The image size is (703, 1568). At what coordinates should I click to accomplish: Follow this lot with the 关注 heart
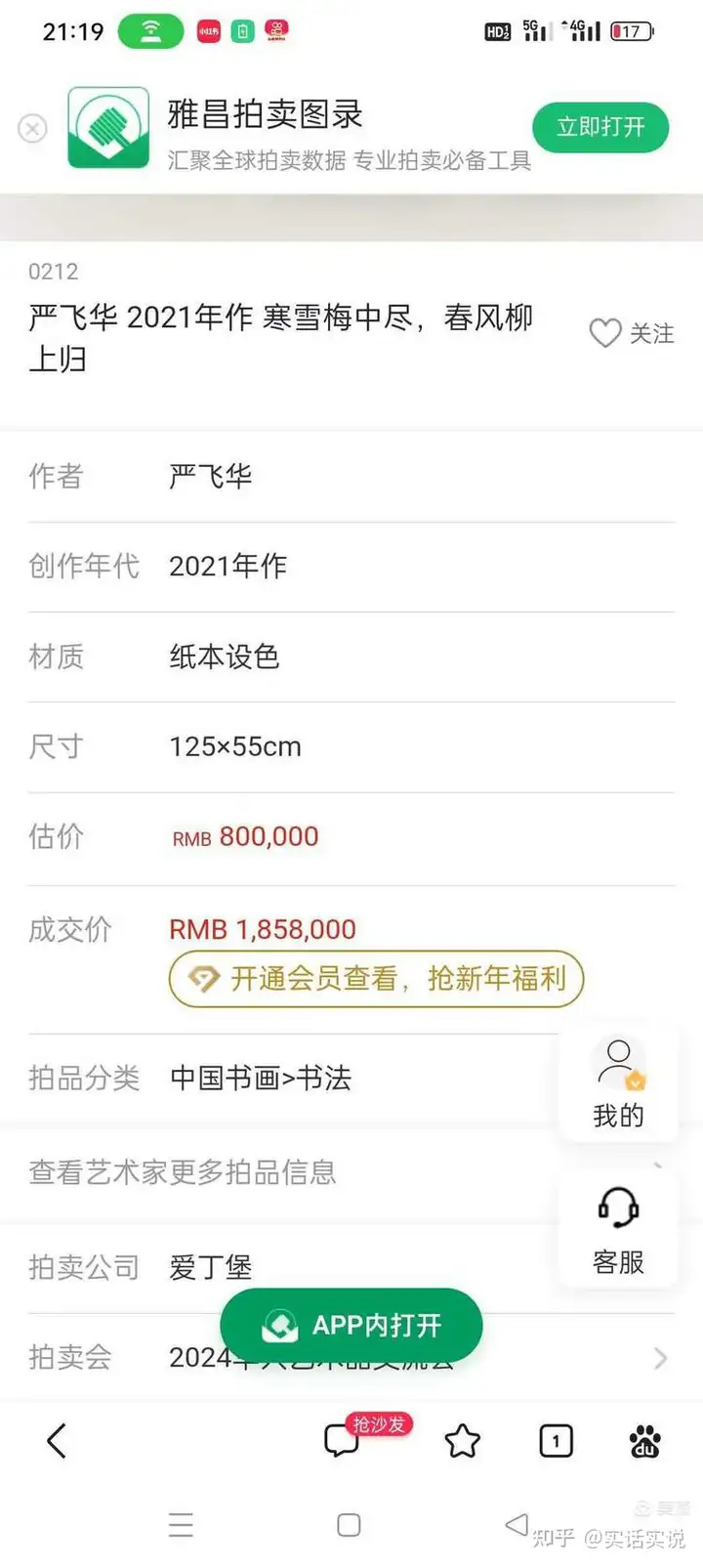click(632, 333)
